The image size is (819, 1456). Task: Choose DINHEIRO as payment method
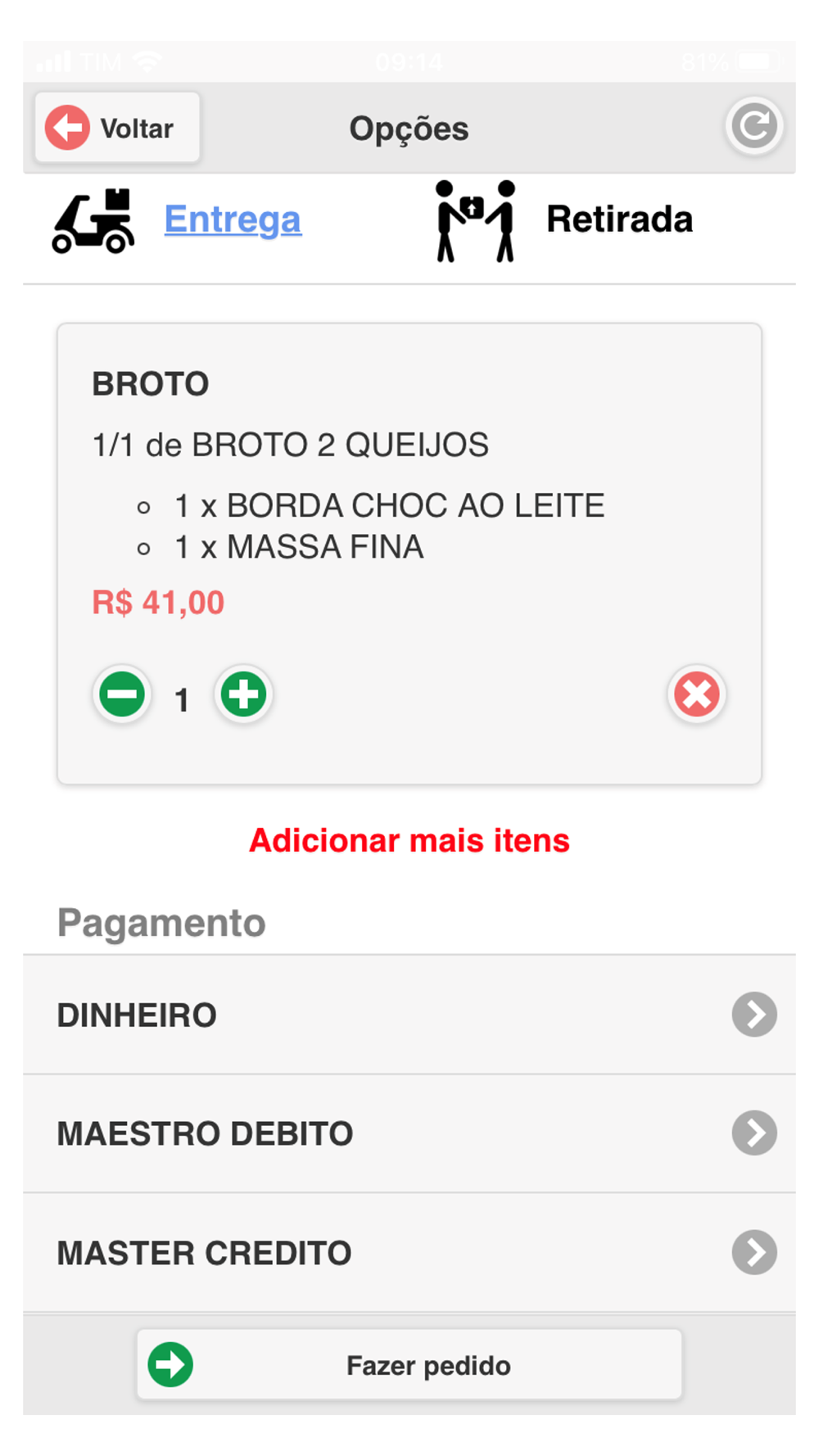pyautogui.click(x=409, y=1015)
